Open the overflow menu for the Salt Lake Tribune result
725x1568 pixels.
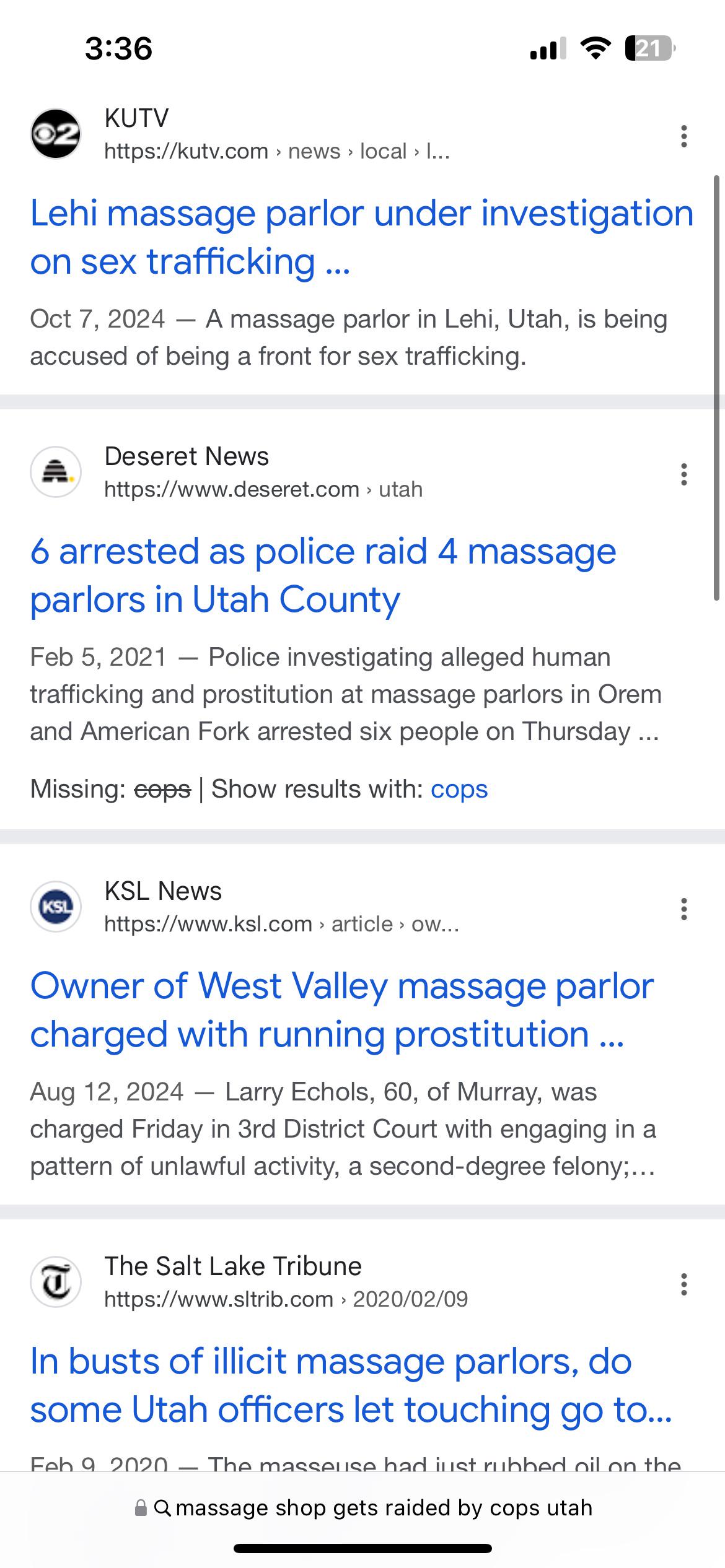tap(683, 1284)
